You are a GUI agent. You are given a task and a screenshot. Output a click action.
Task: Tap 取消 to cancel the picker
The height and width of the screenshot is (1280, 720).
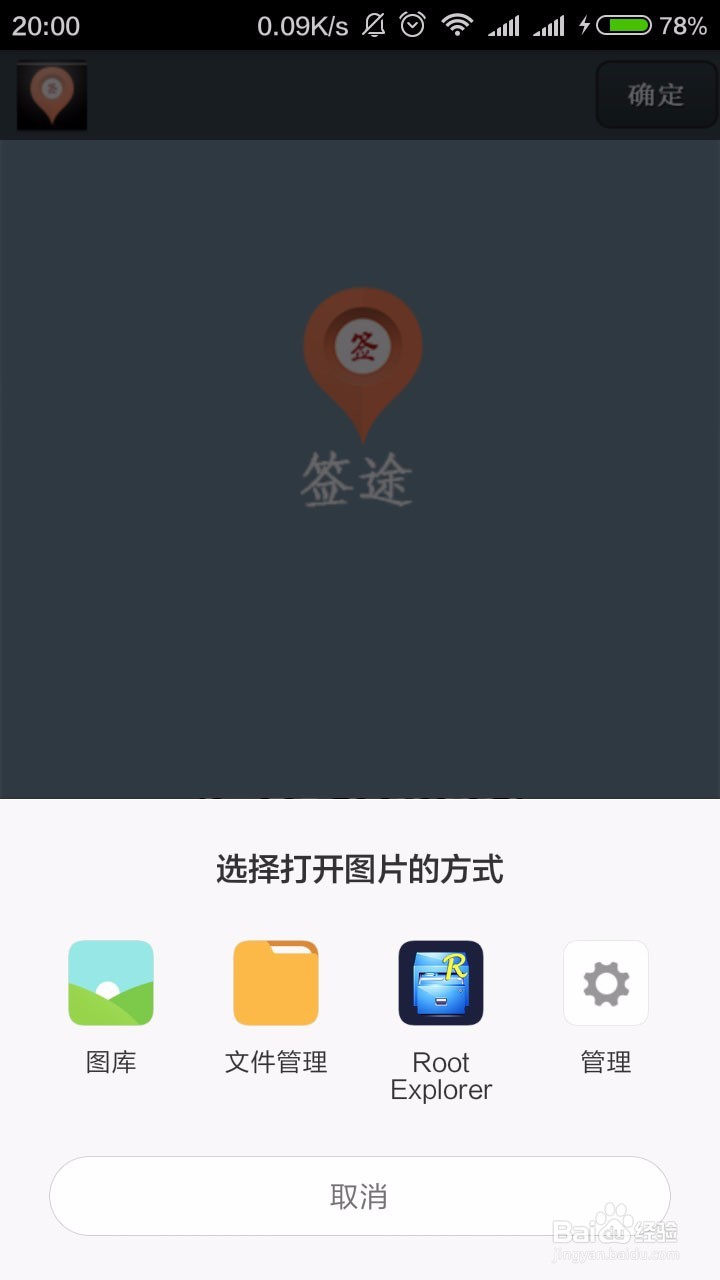[360, 1195]
